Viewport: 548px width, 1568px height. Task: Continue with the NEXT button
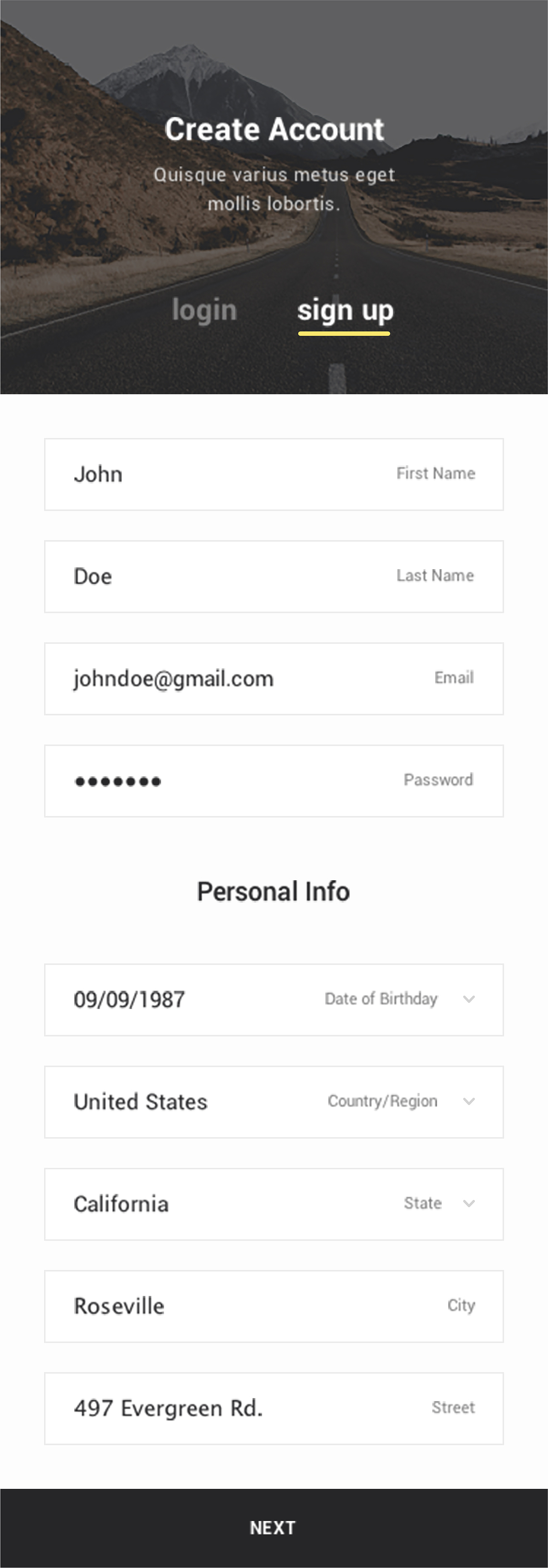(x=274, y=1528)
